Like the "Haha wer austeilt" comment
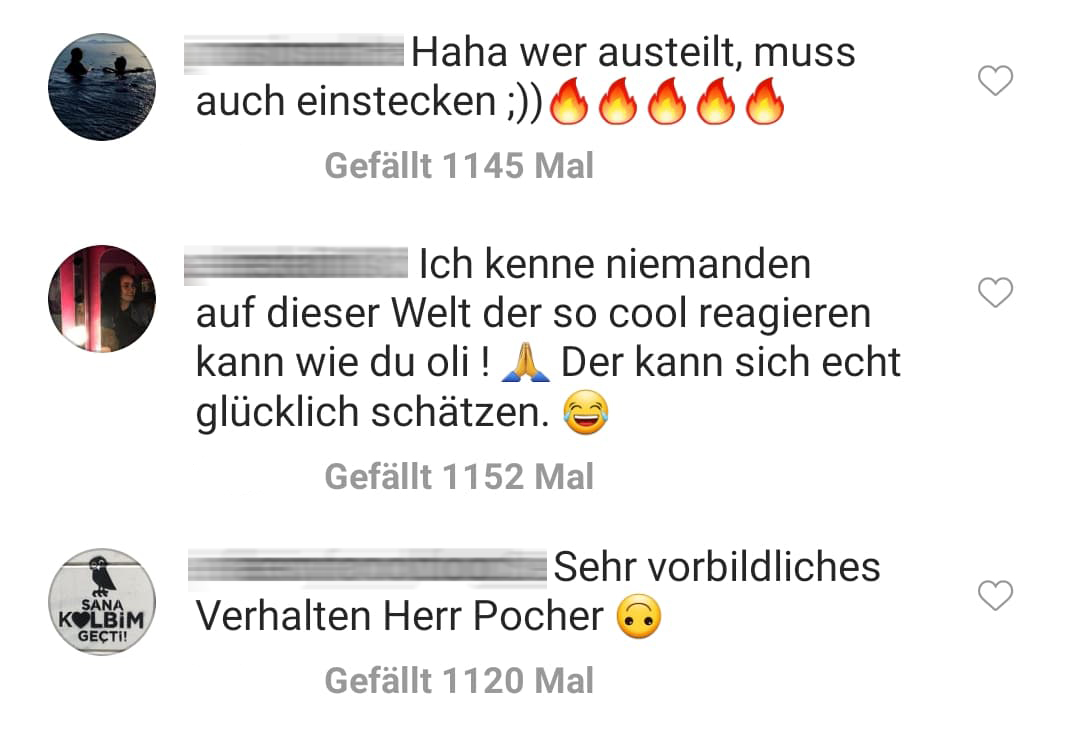Screen dimensions: 1080x745 click(x=995, y=81)
